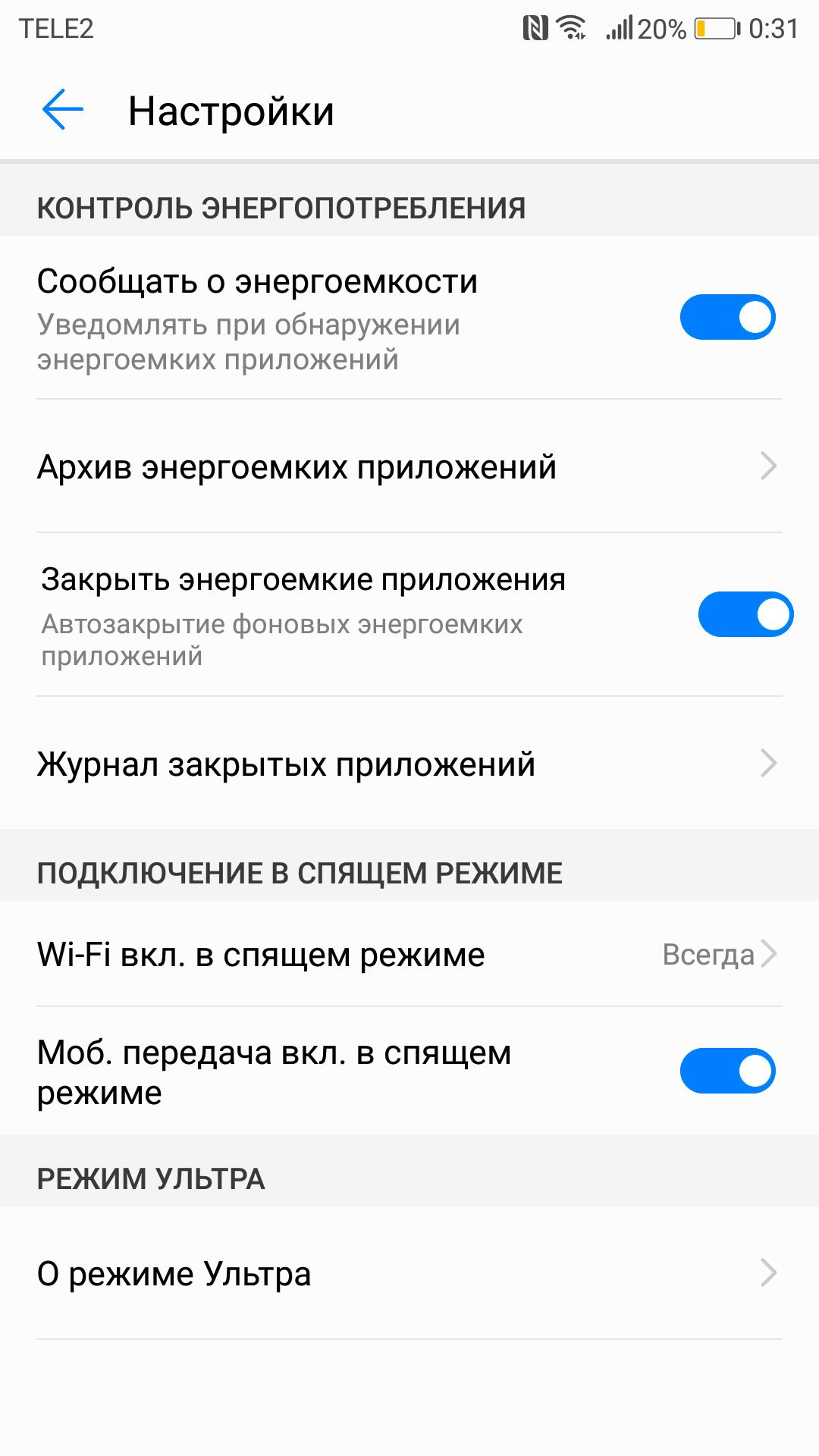Screen dimensions: 819x1456
Task: Open Журнал закрытых приложений
Action: [x=409, y=764]
